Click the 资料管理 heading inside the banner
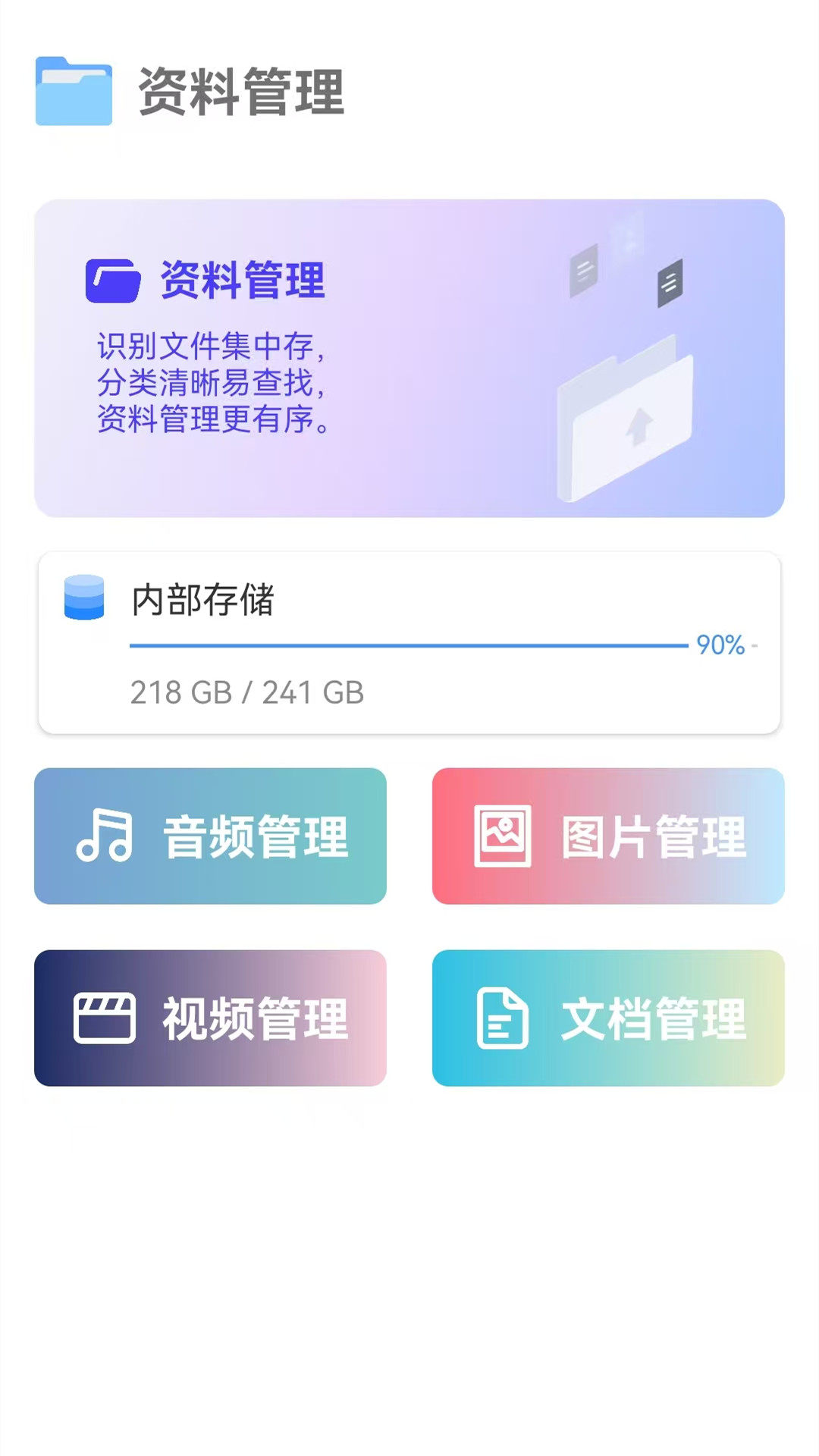819x1456 pixels. (x=243, y=280)
